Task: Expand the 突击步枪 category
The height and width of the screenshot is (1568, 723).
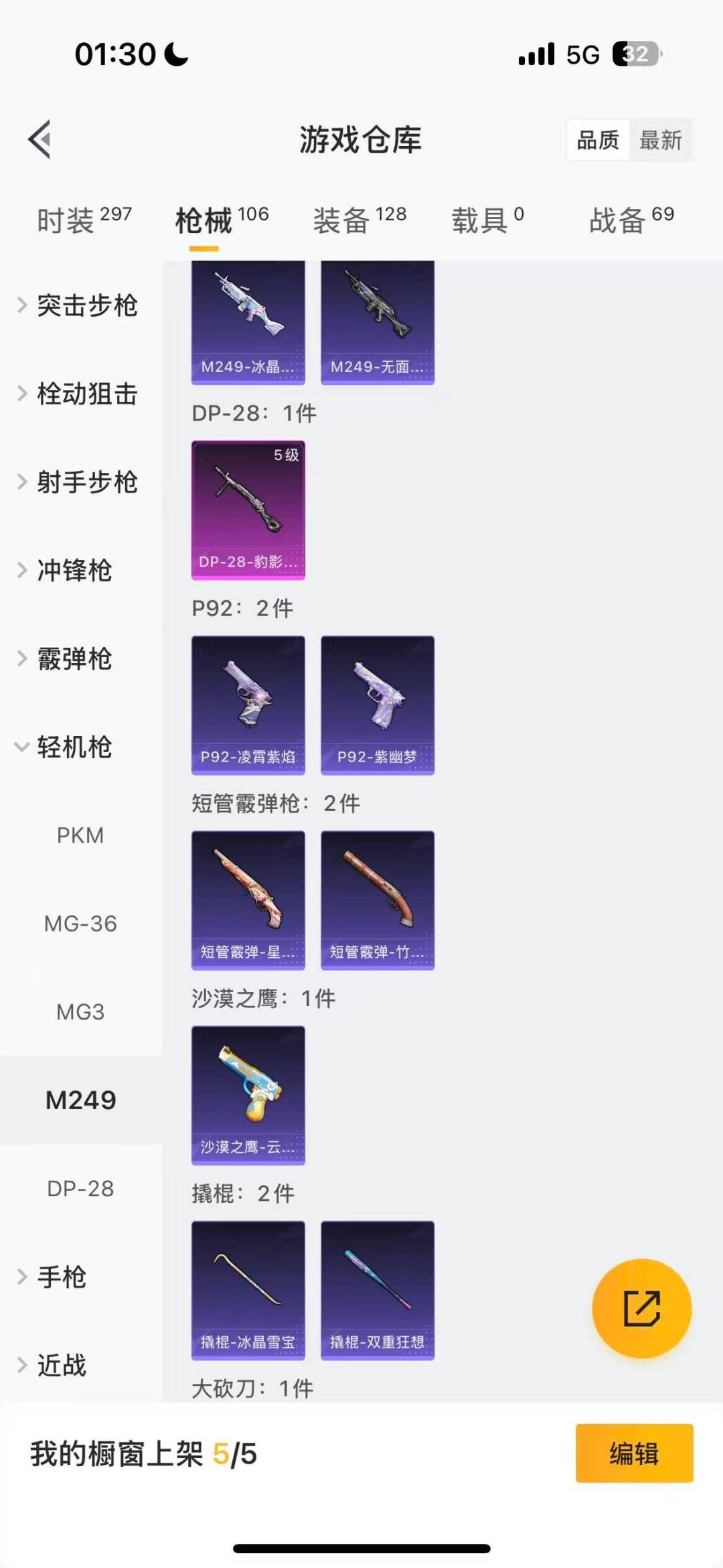Action: point(87,305)
